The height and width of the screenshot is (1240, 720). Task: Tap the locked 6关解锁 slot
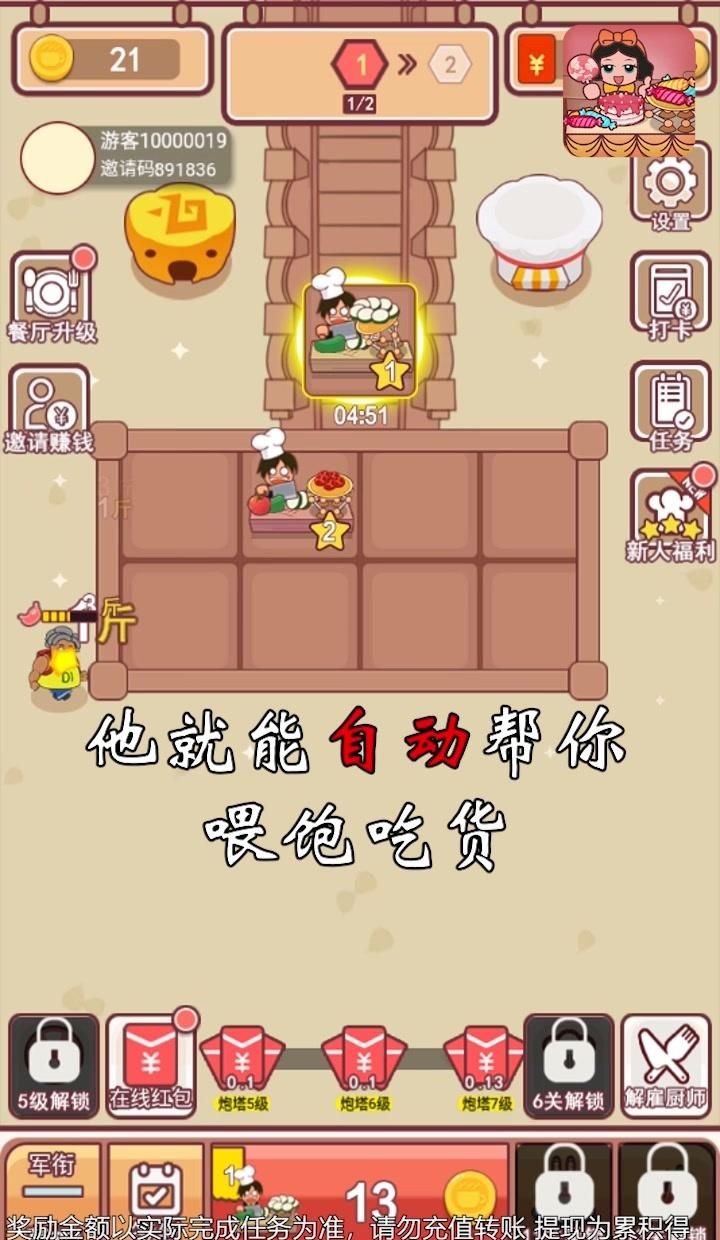tap(568, 1066)
